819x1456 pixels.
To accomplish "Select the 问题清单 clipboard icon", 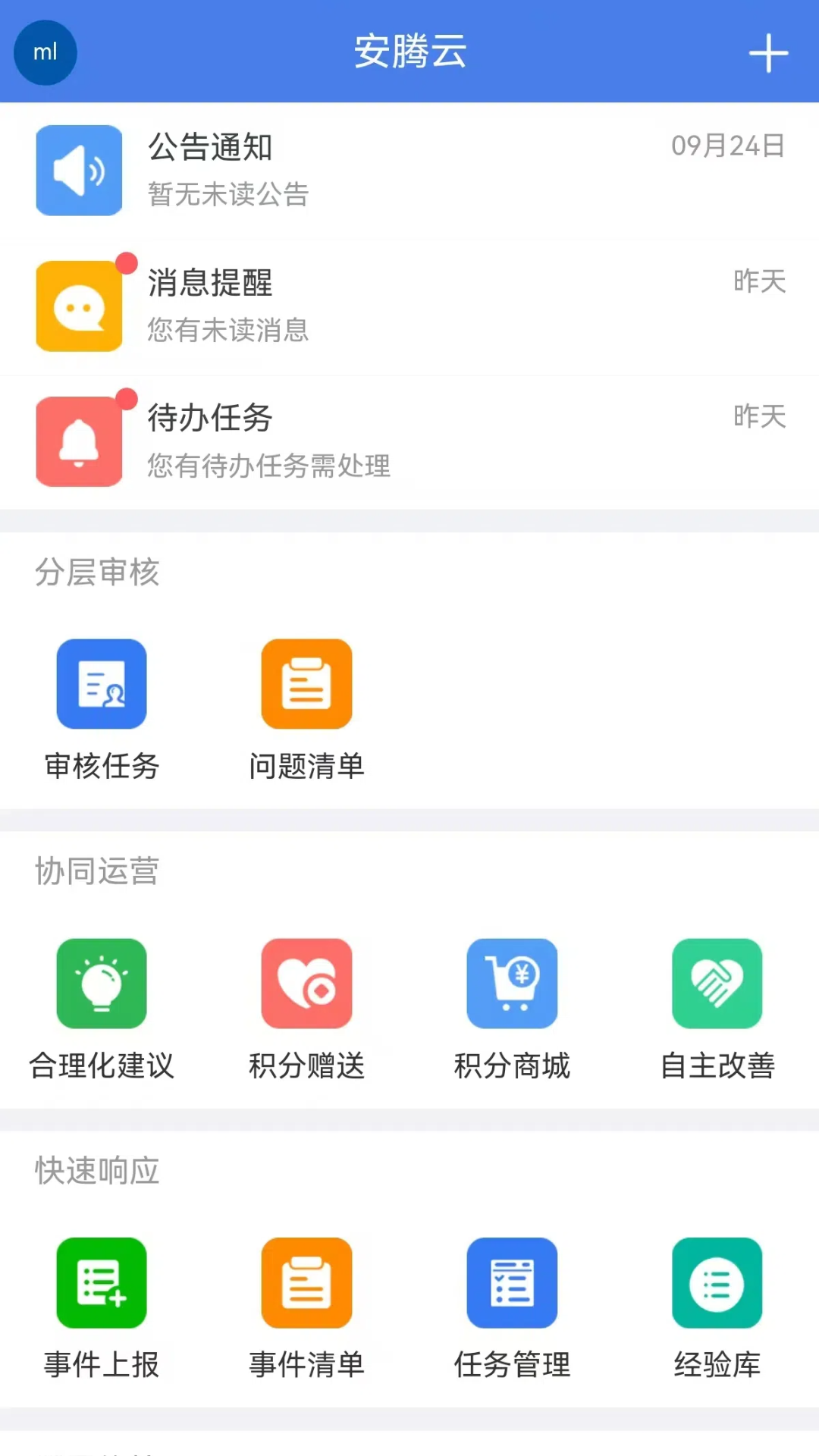I will (x=306, y=682).
